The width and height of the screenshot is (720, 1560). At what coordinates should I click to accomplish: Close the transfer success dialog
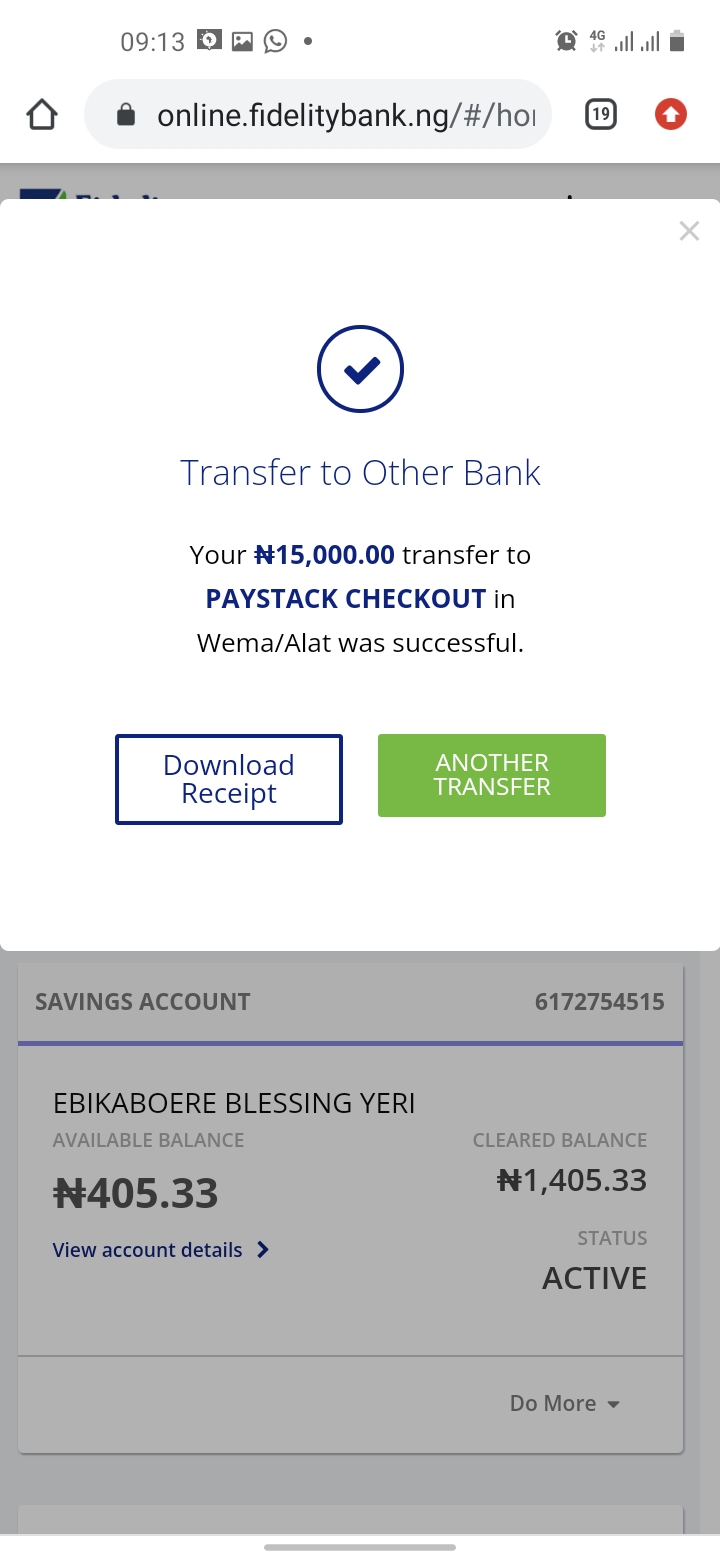(x=689, y=231)
